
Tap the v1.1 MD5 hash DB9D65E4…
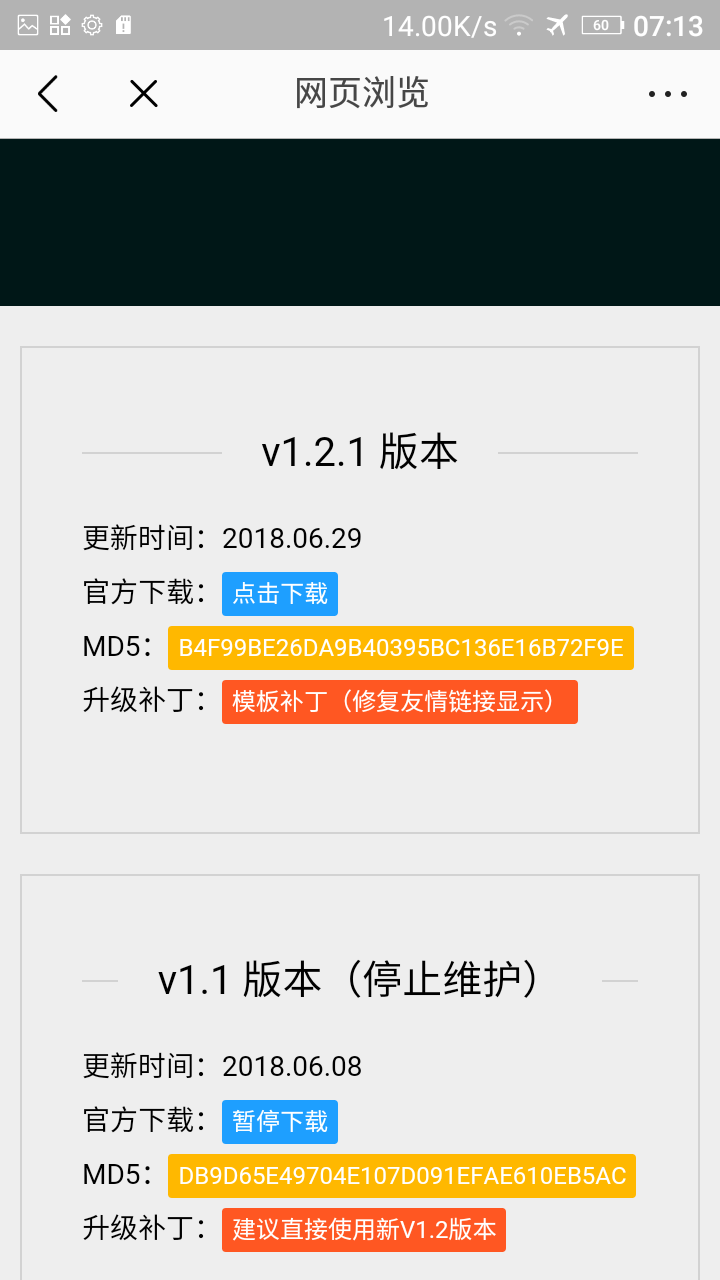[401, 1176]
